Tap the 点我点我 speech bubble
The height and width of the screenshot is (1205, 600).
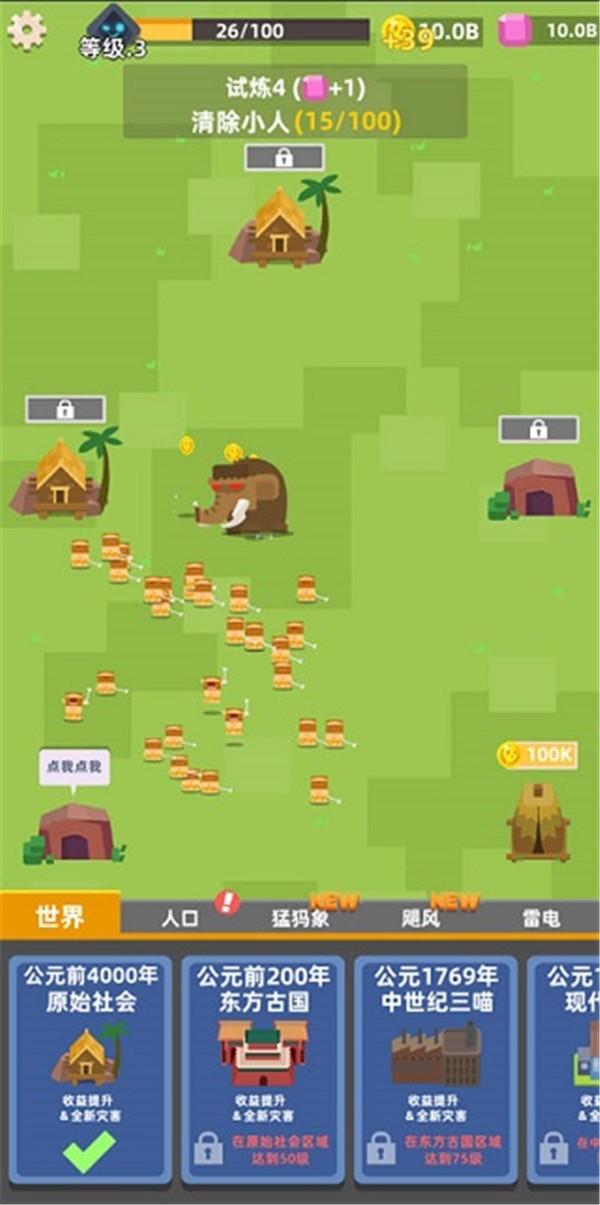74,767
